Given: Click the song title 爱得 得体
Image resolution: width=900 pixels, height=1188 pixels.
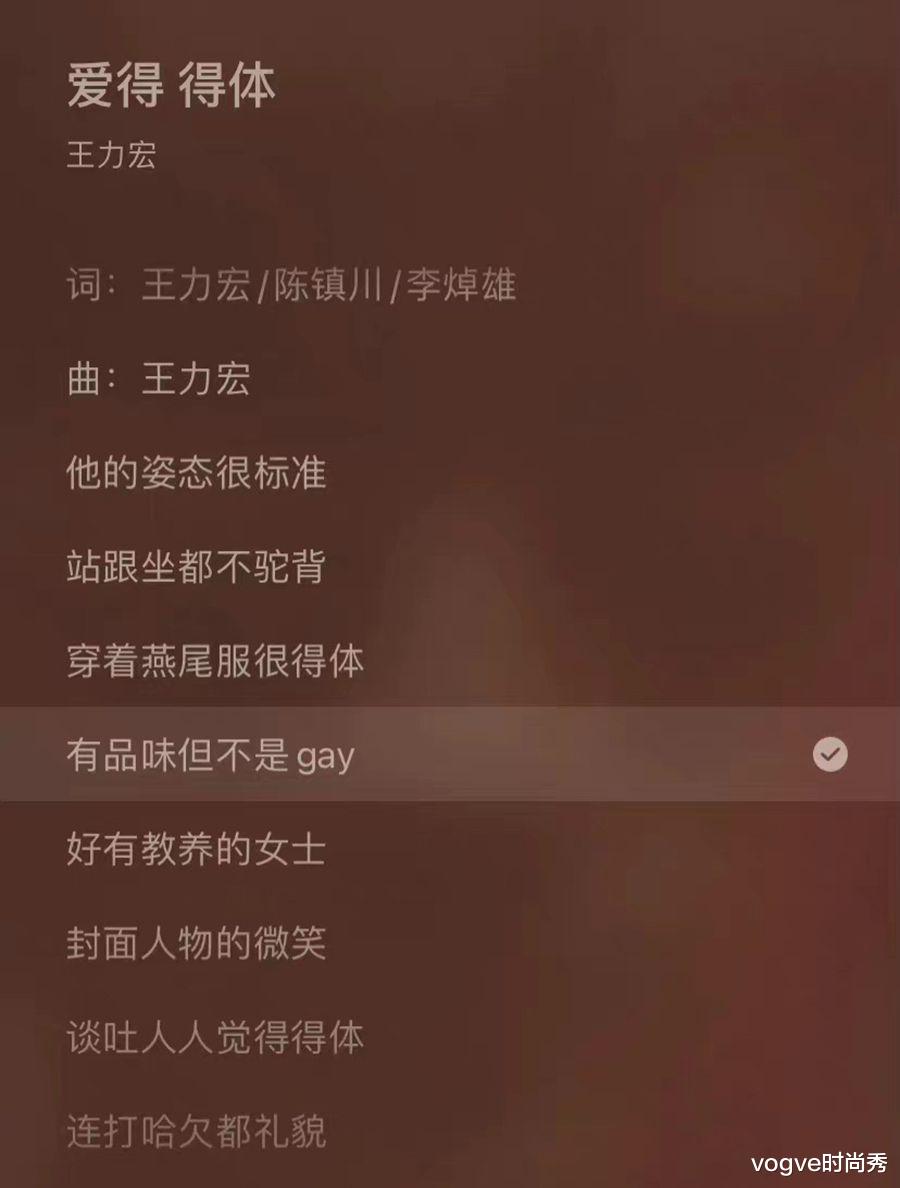Looking at the screenshot, I should [x=170, y=86].
